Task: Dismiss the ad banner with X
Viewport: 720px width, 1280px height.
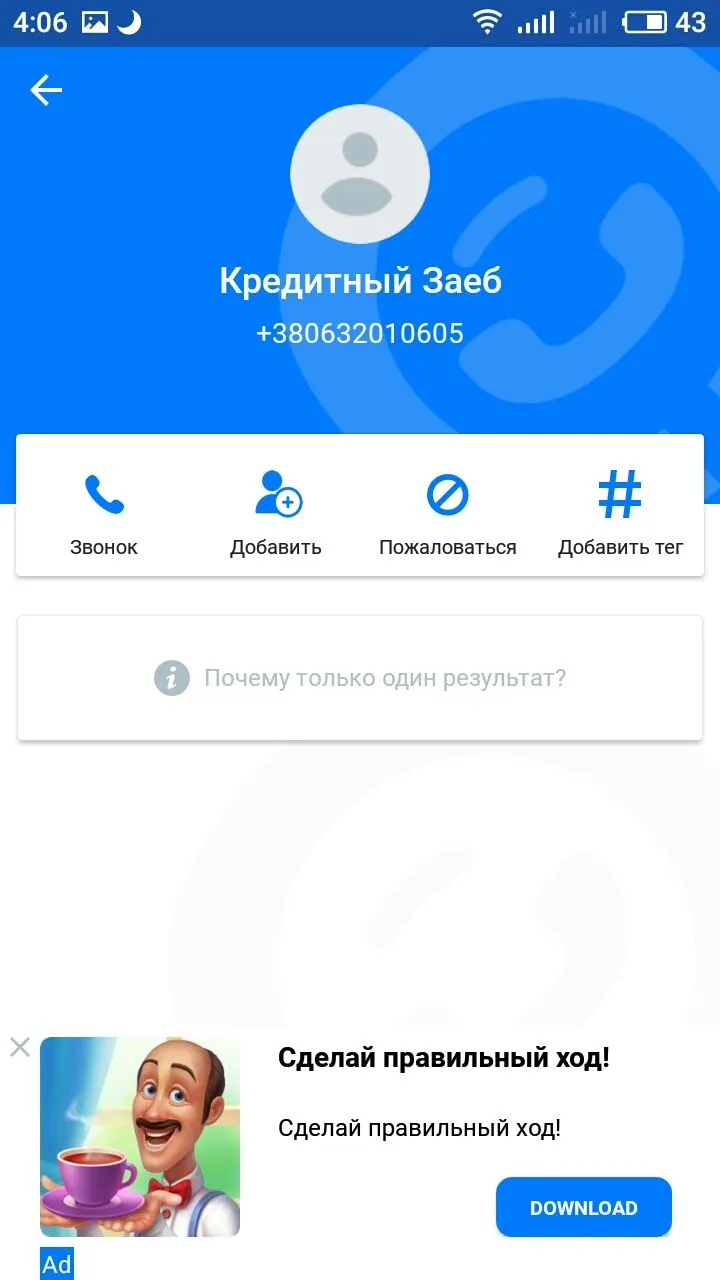Action: click(20, 1047)
